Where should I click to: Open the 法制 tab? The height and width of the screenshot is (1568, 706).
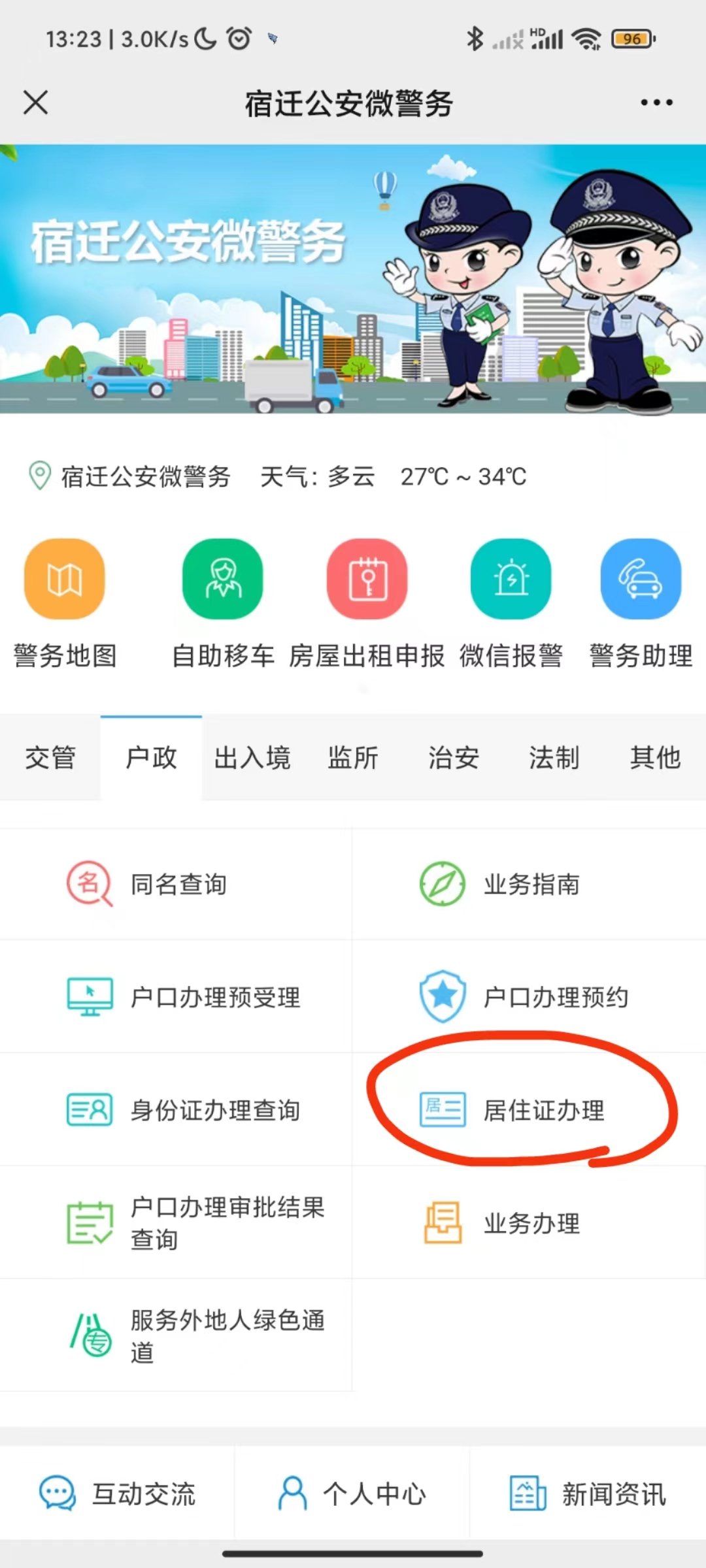coord(554,758)
